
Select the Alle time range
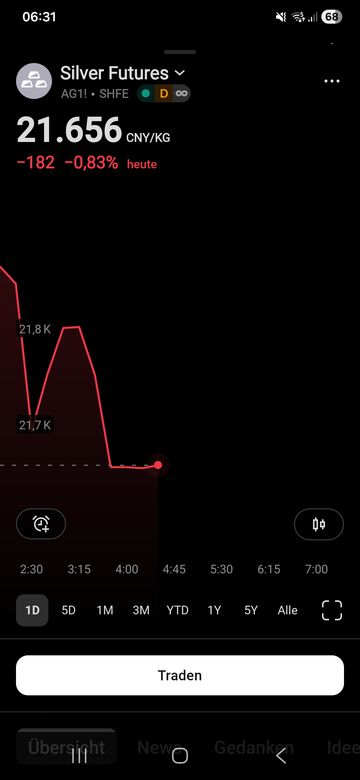tap(287, 610)
